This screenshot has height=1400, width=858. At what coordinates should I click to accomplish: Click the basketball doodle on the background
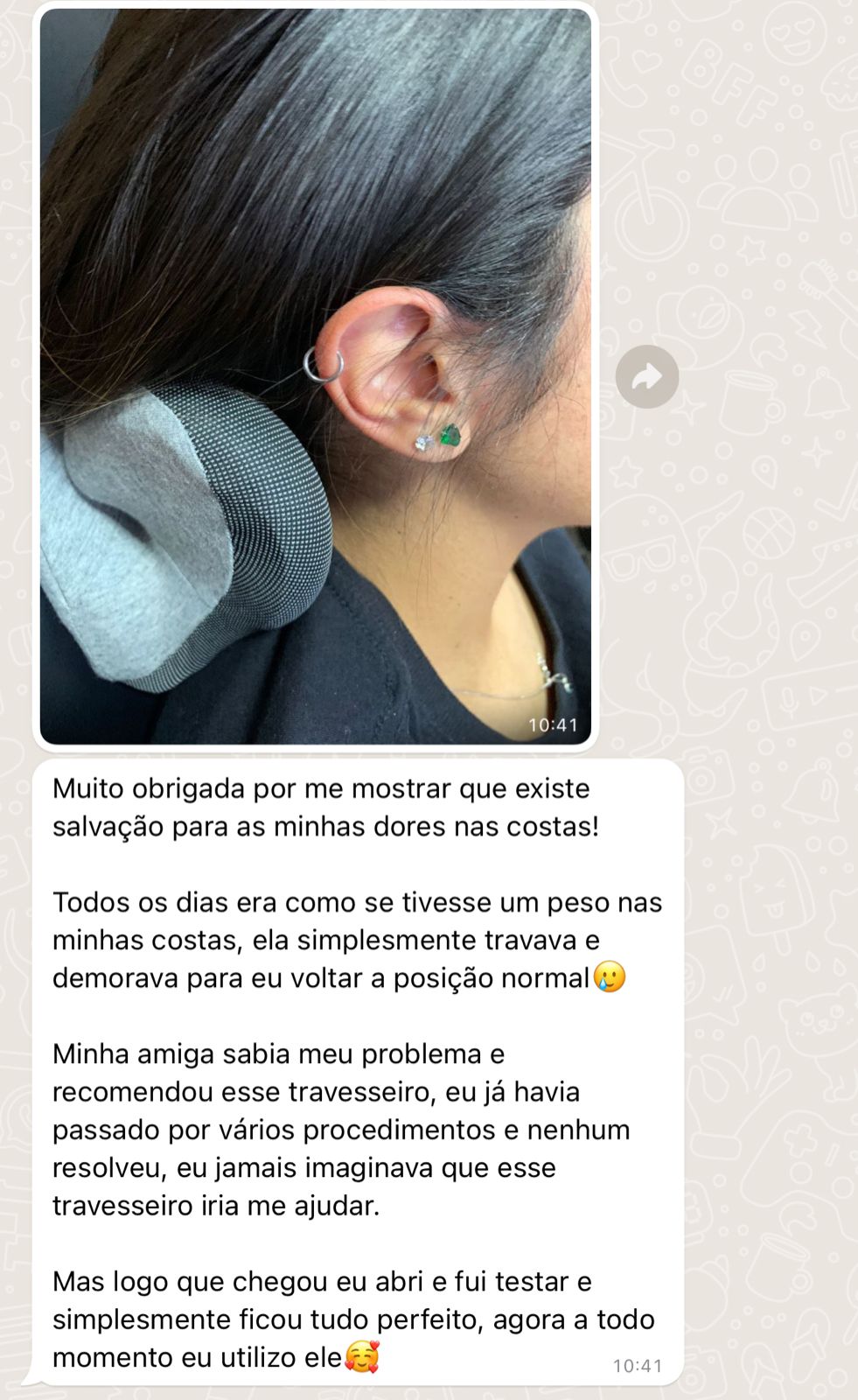(768, 531)
